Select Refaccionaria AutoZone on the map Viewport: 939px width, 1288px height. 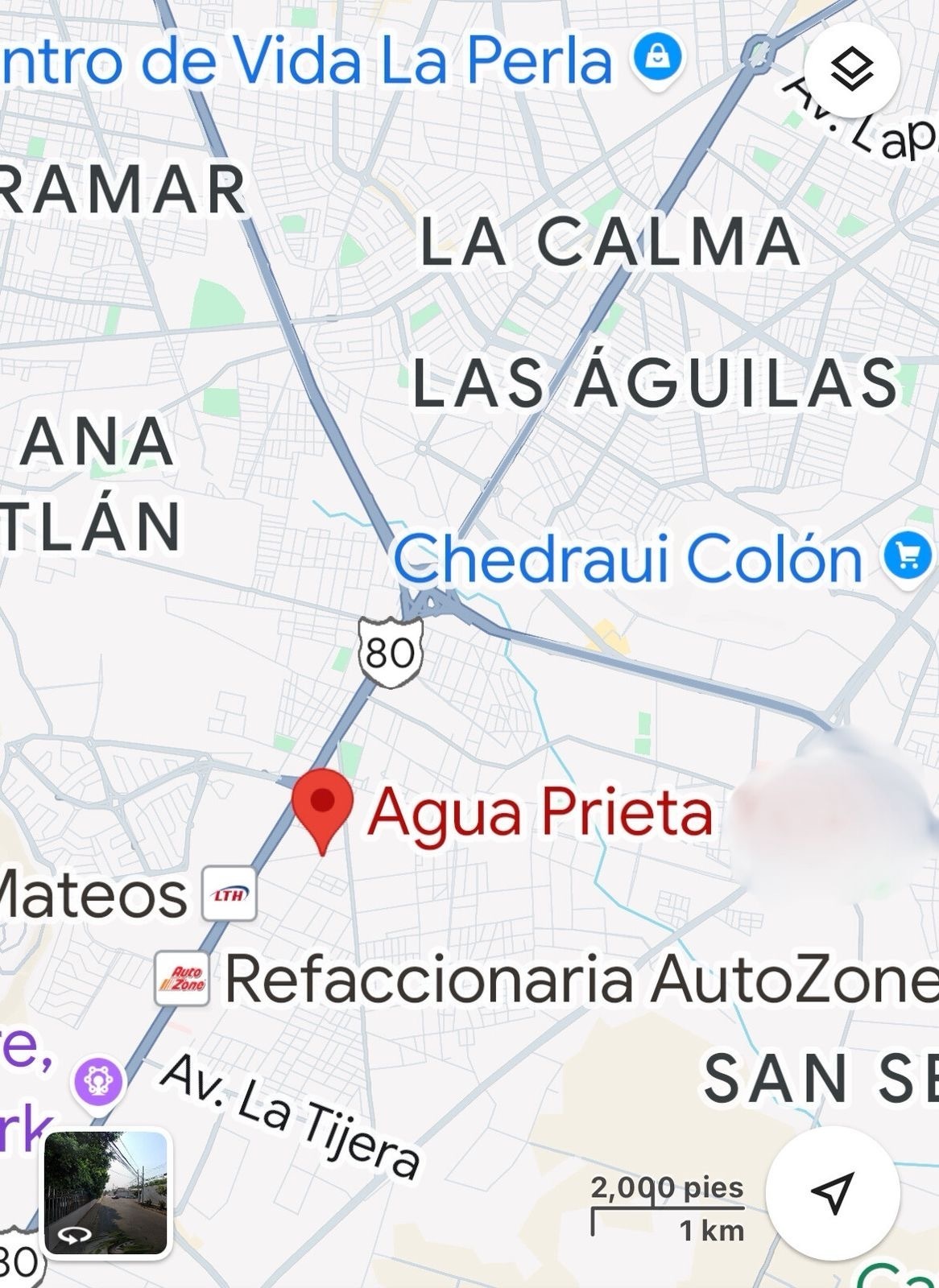coord(182,979)
